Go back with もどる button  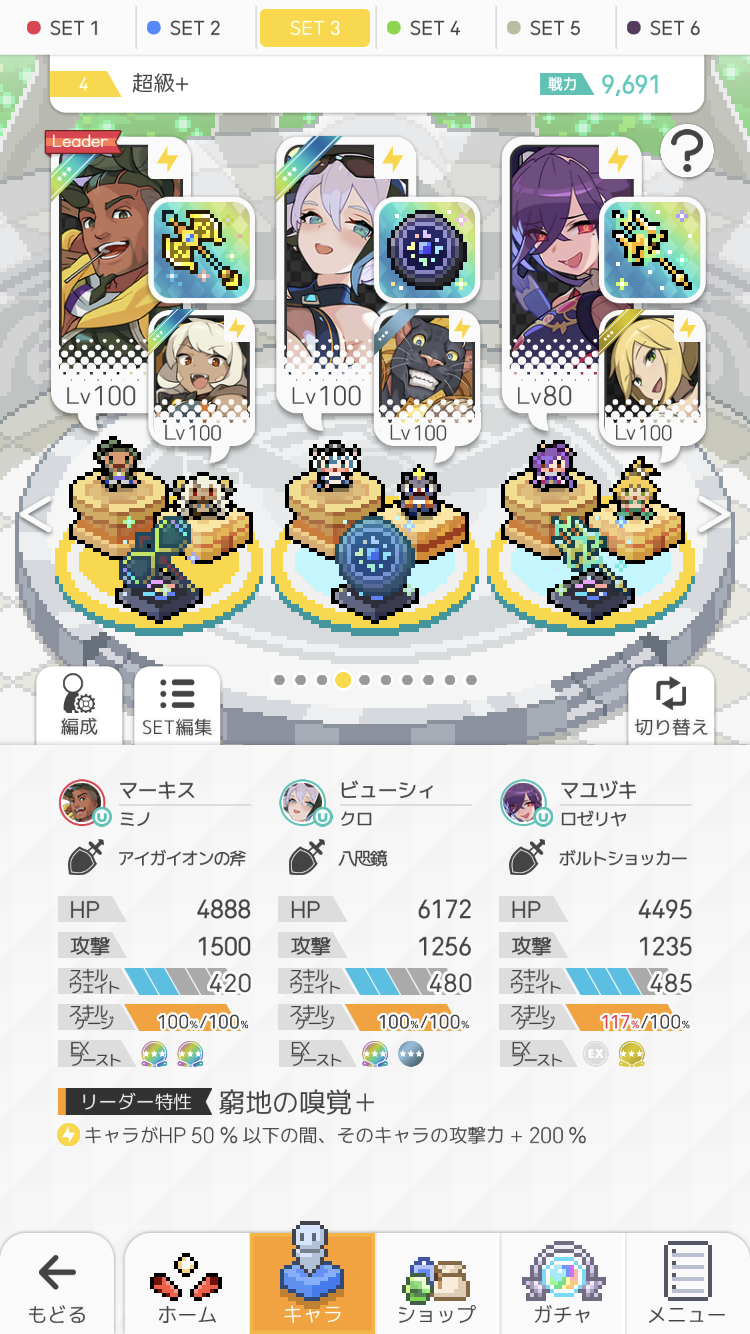click(57, 1286)
